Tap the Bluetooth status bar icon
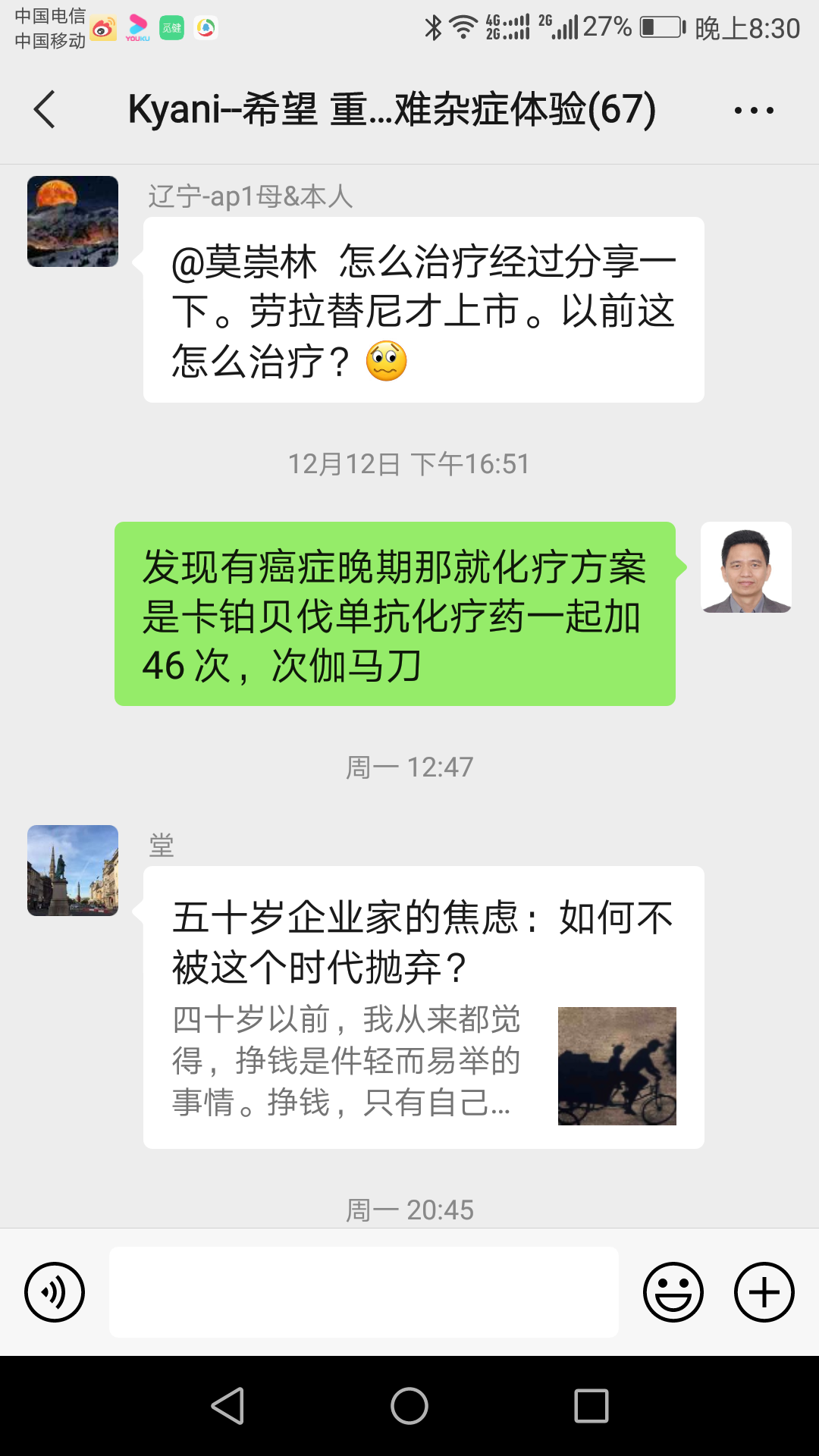 coord(435,25)
